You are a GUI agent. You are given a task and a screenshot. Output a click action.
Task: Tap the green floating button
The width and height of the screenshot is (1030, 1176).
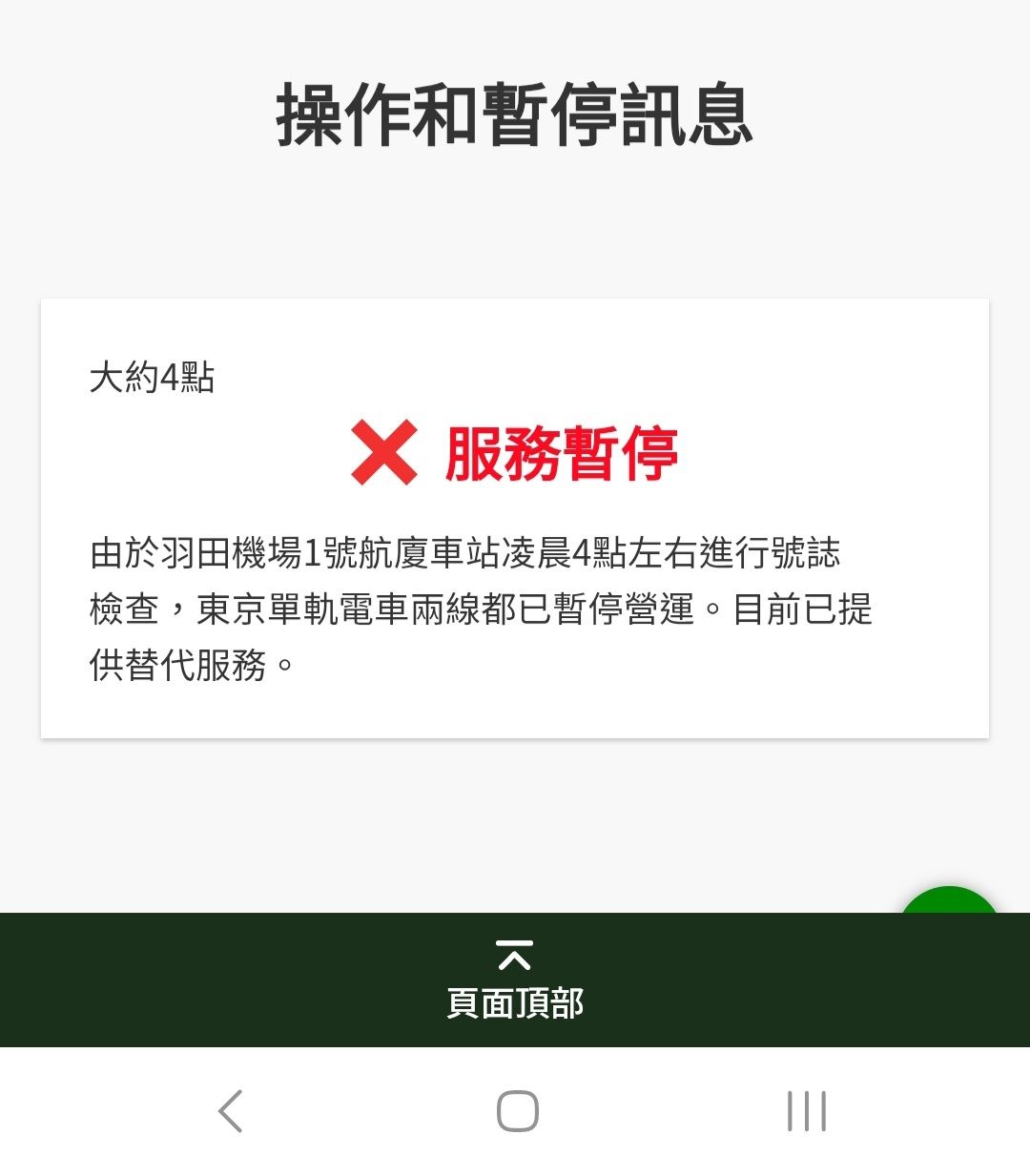tap(948, 900)
